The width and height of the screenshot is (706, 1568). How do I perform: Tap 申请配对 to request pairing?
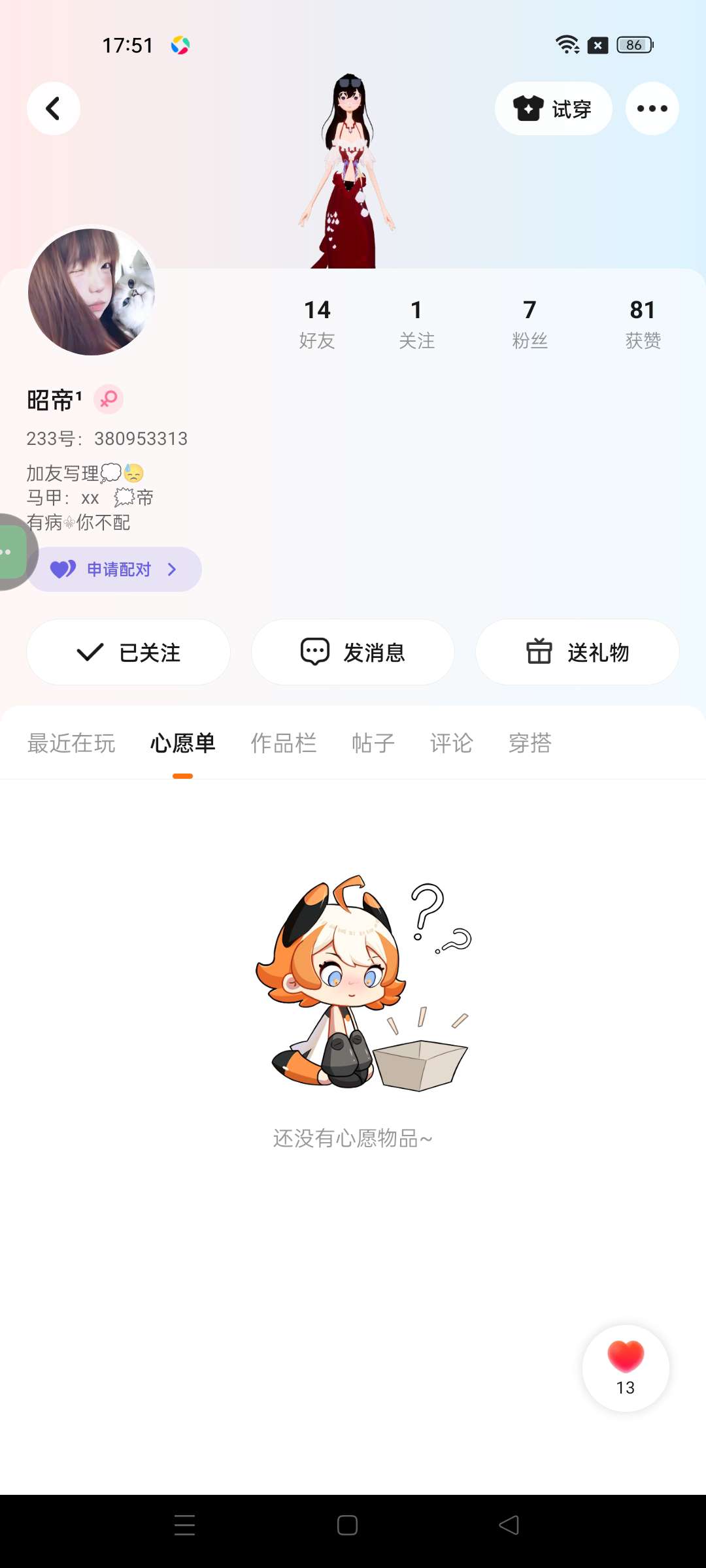118,570
